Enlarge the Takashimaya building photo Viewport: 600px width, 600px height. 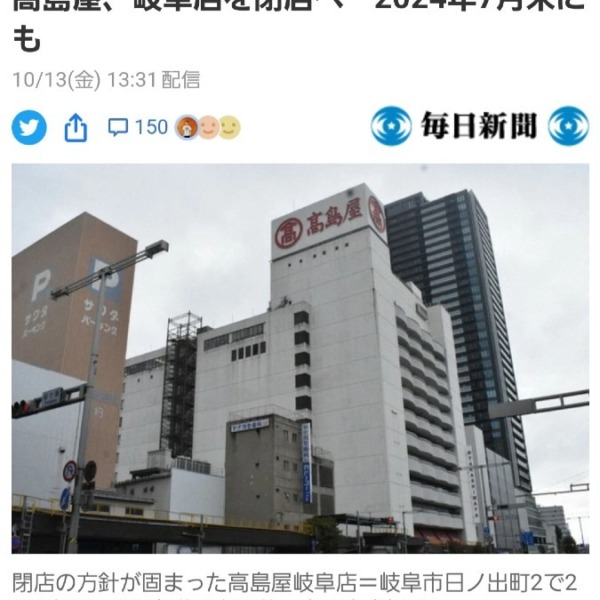pyautogui.click(x=300, y=358)
